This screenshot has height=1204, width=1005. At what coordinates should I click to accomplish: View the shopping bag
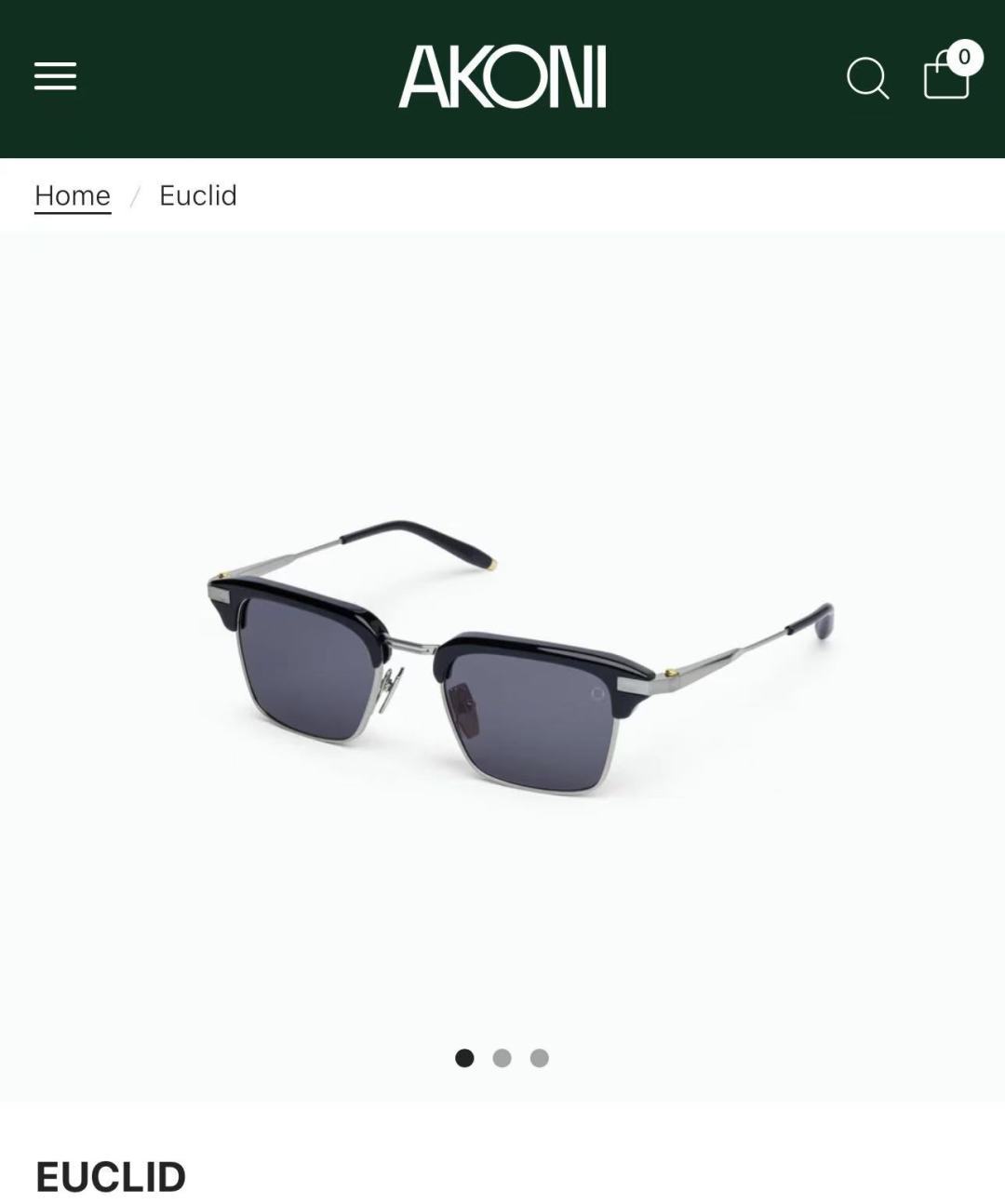click(x=946, y=74)
